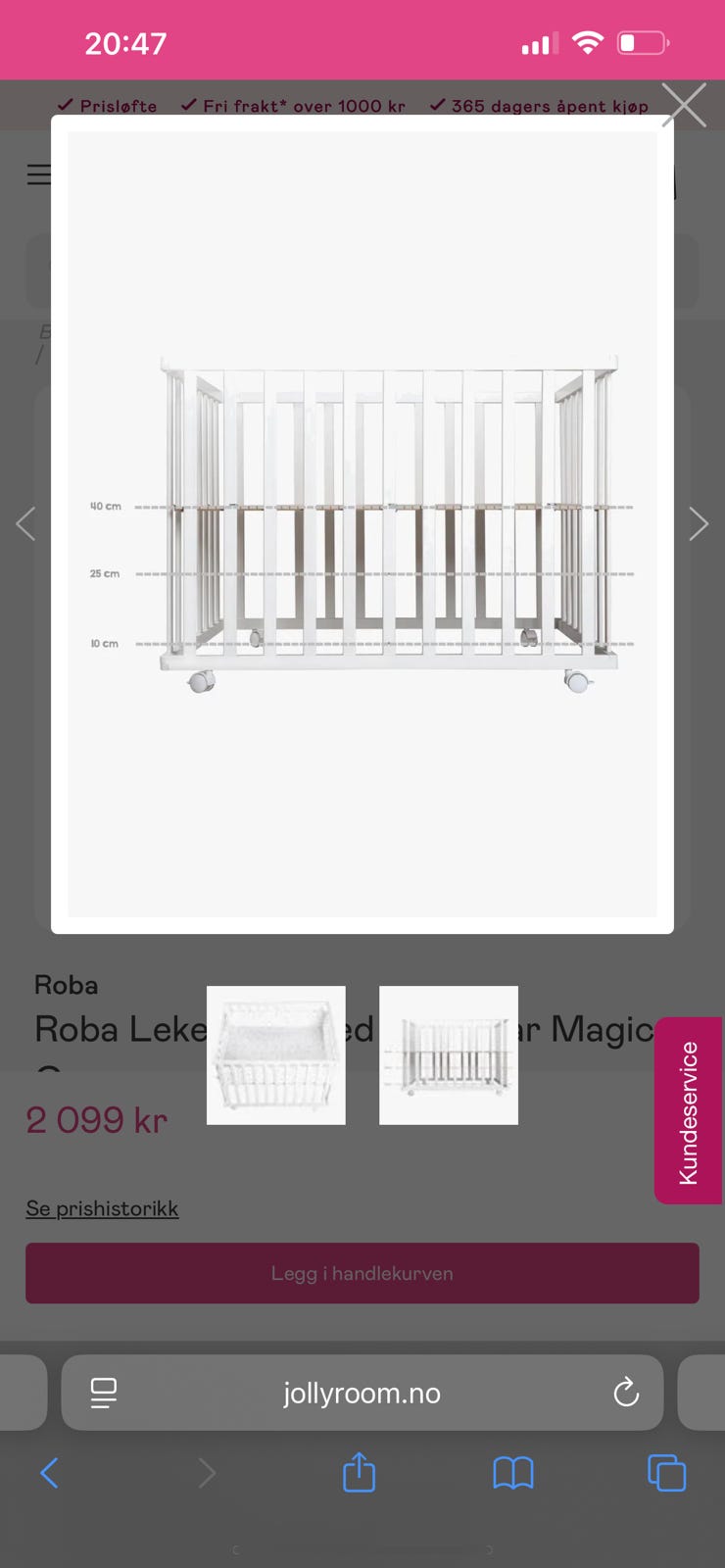Open Se prishistorikk link
This screenshot has height=1568, width=725.
point(102,1208)
